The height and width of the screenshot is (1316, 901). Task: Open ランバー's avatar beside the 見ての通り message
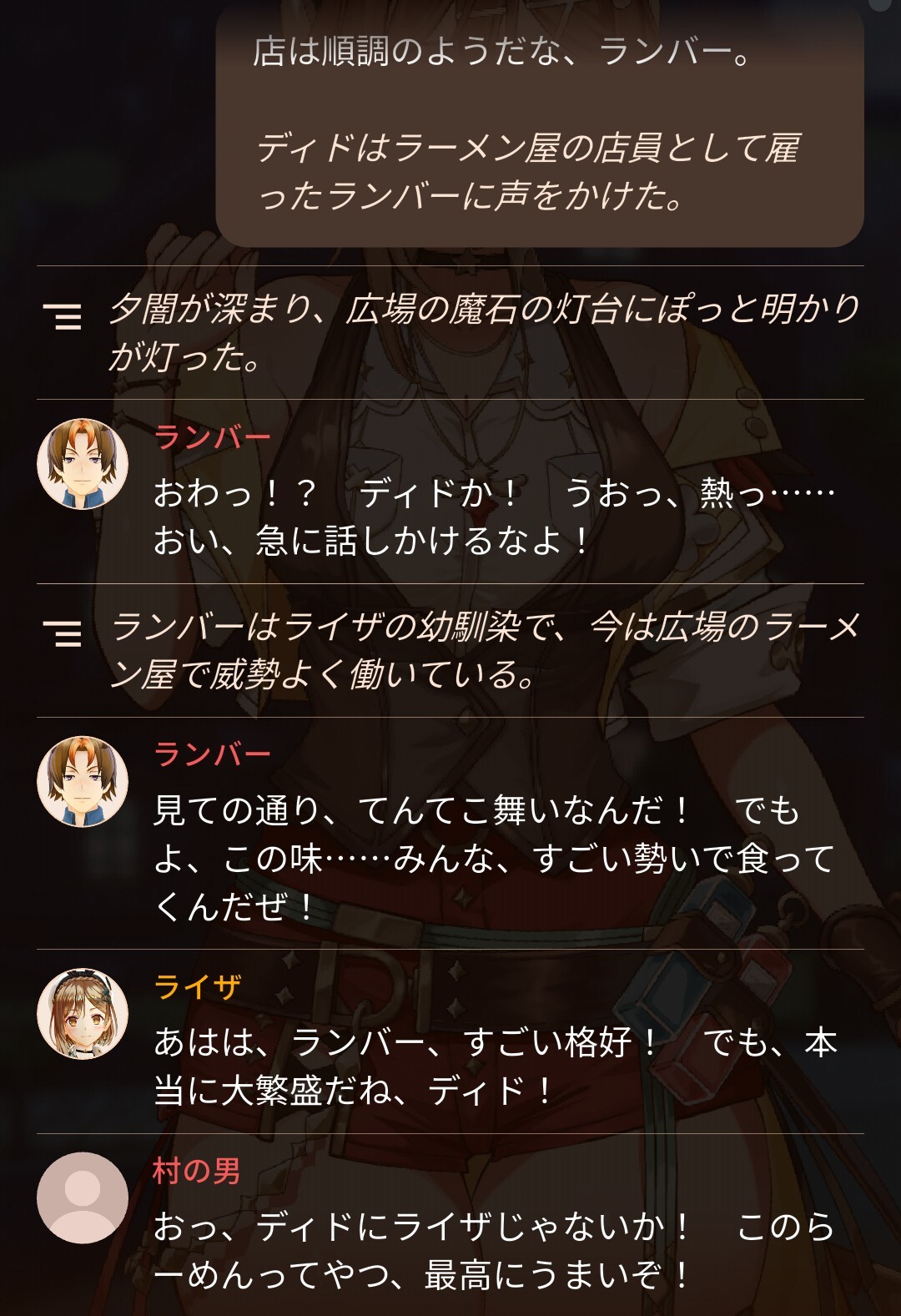(83, 781)
